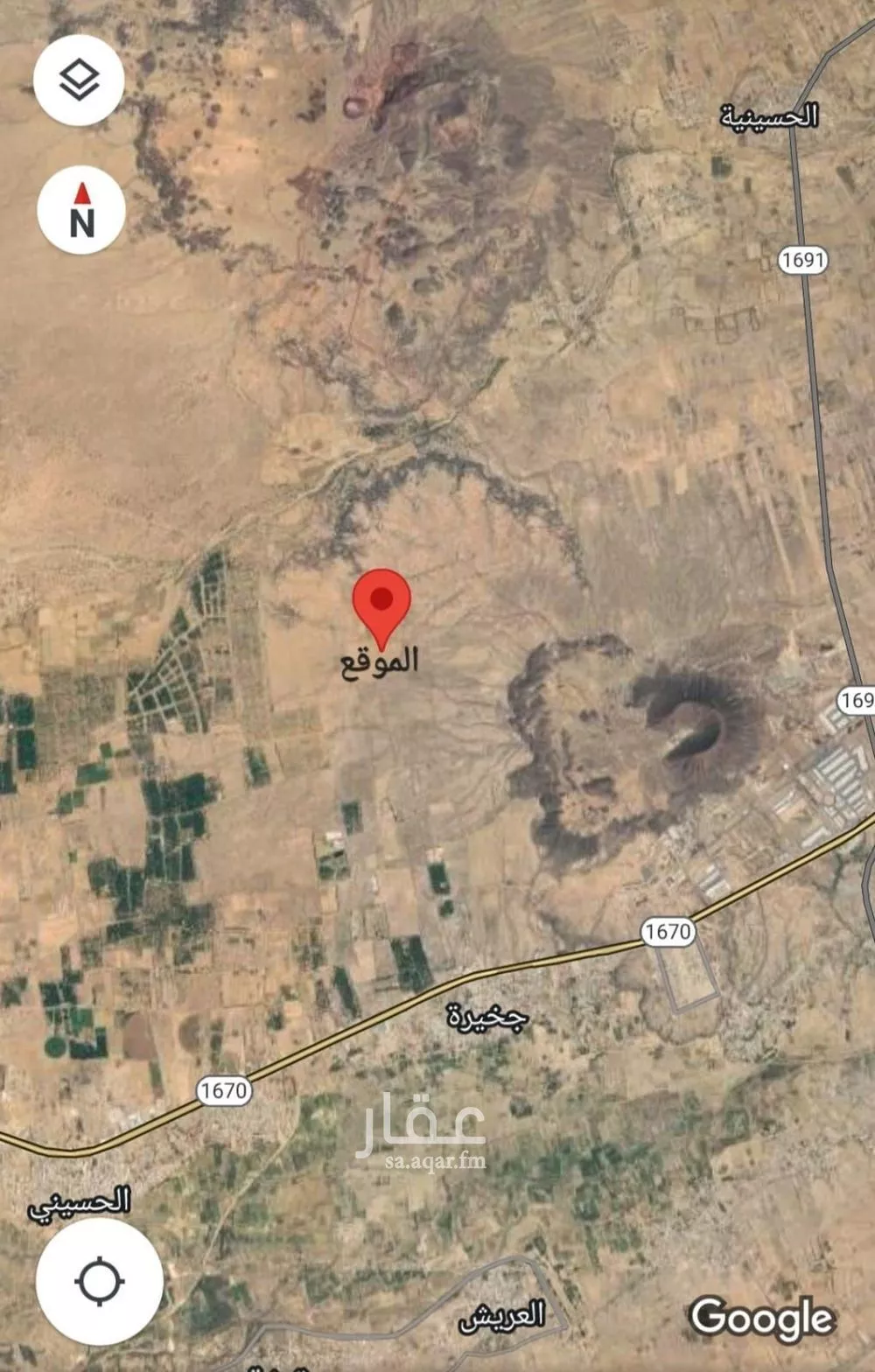875x1372 pixels.
Task: Open the map layers button
Action: click(80, 80)
